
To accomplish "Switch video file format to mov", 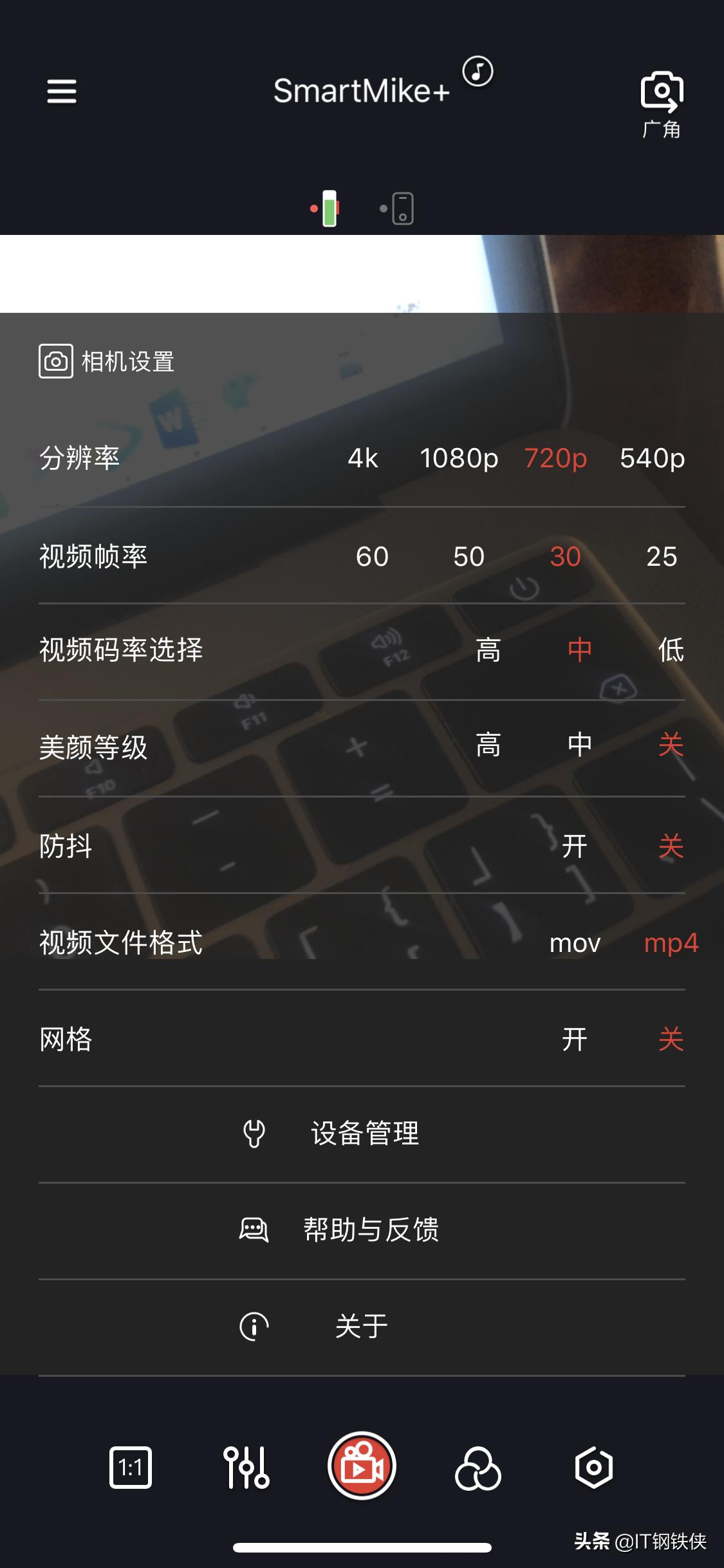I will 573,944.
